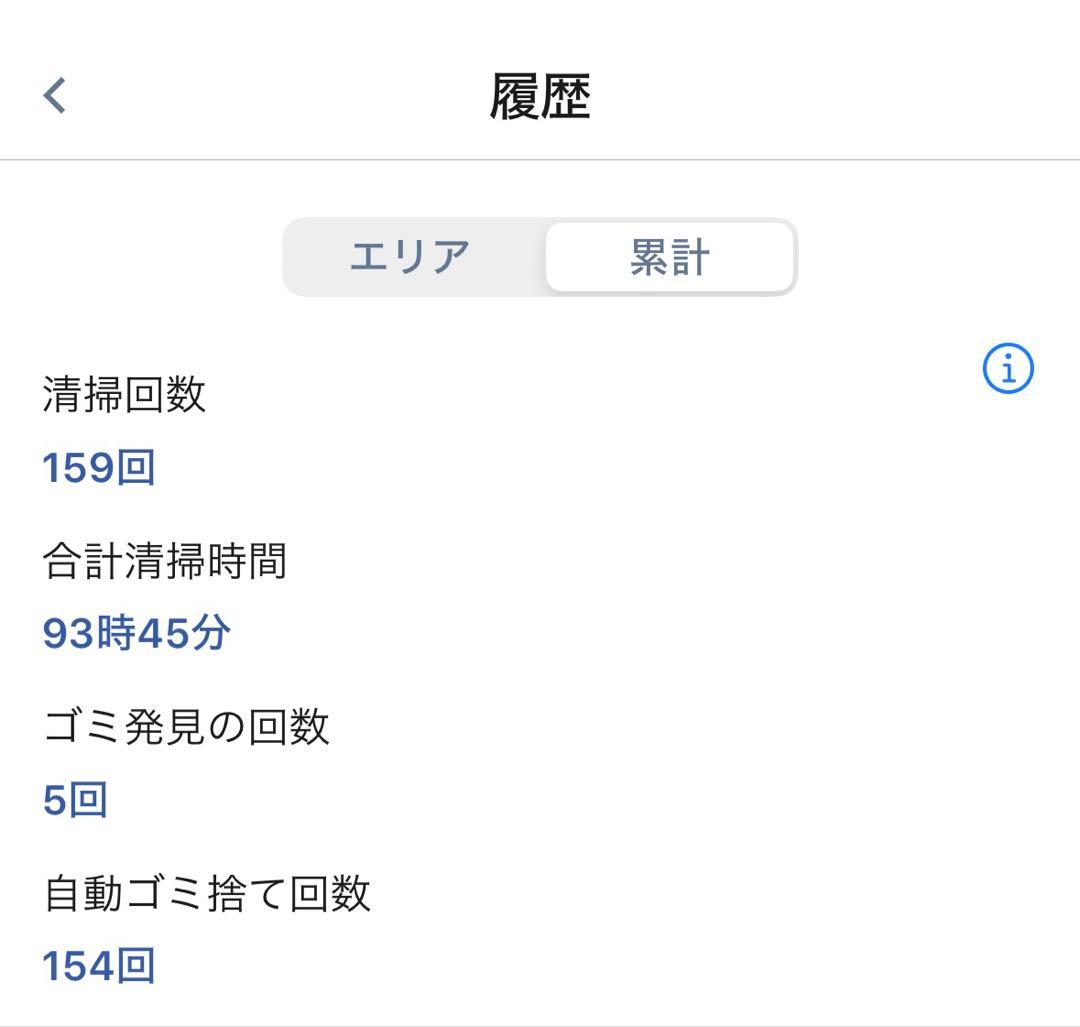Go back from the 履歴 screen
Viewport: 1080px width, 1027px height.
[x=55, y=96]
